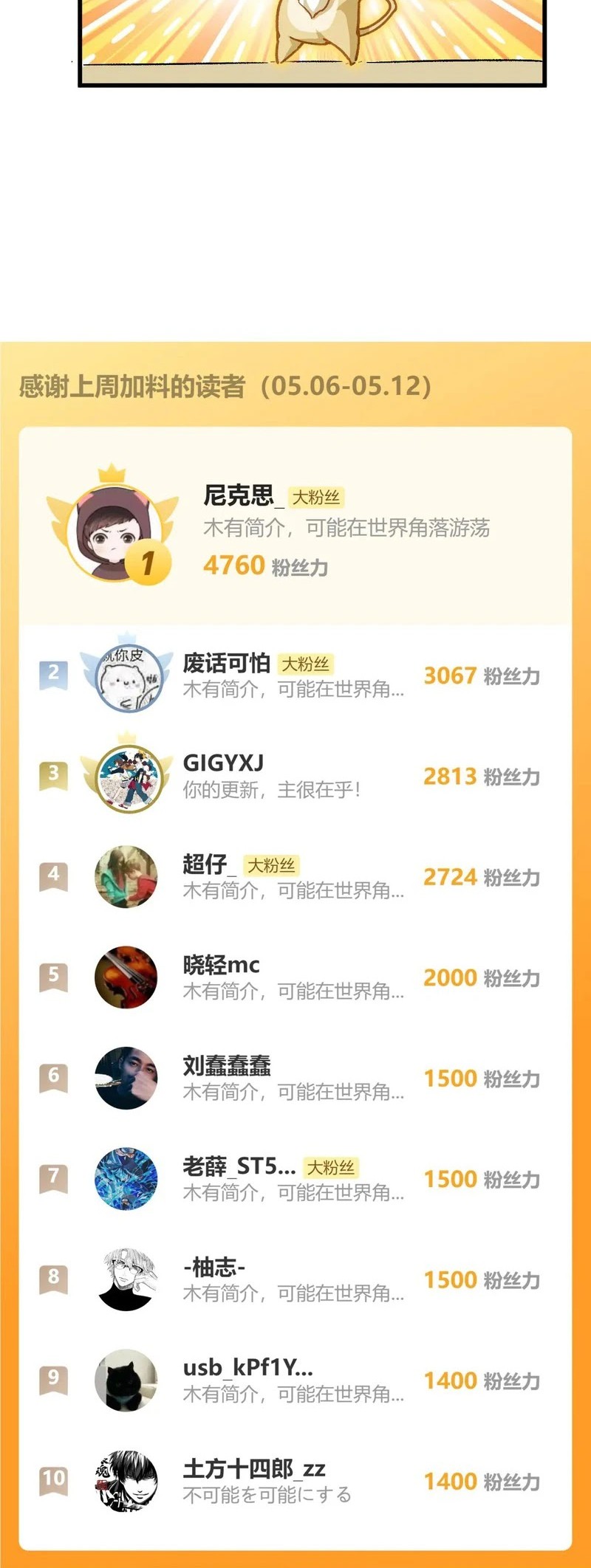Select the fourth-ranked reader 超仔_

[207, 864]
